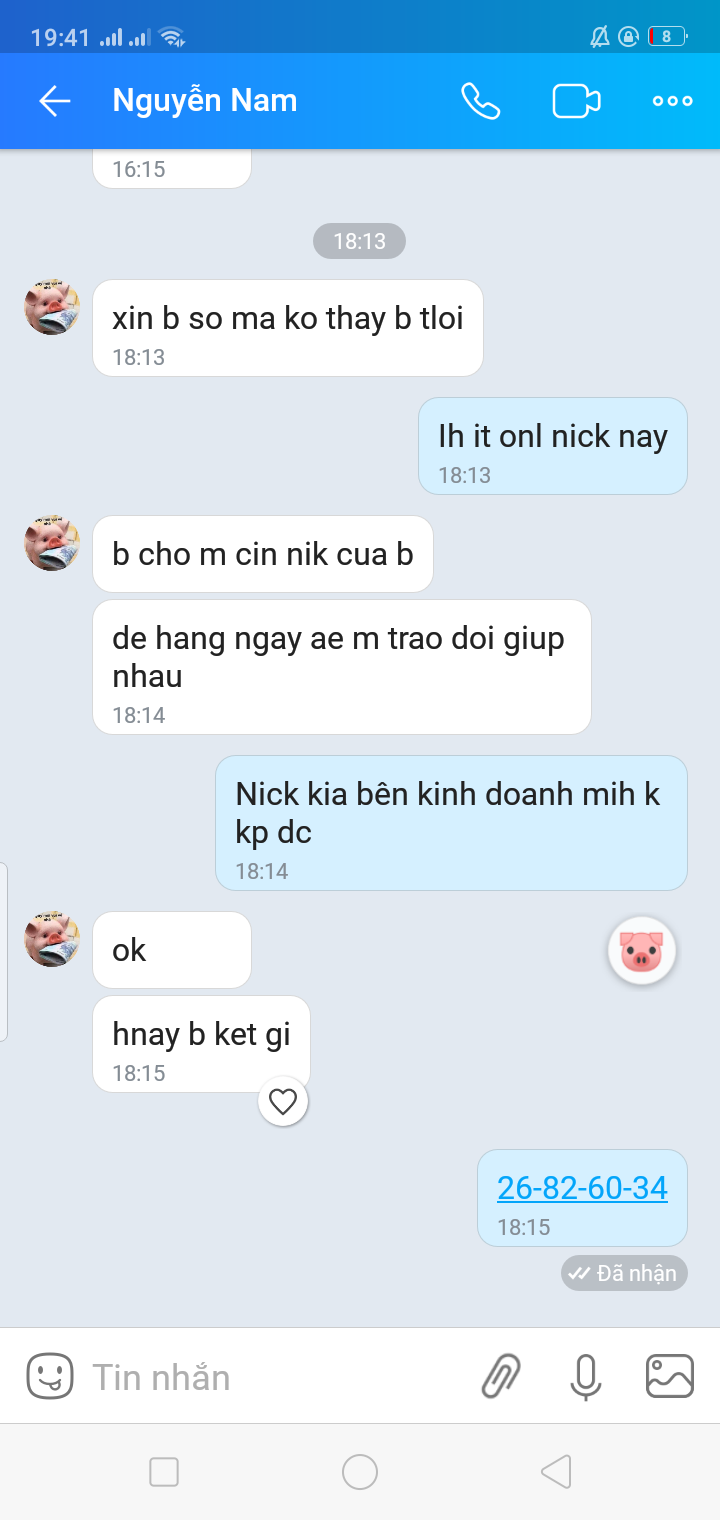Screen dimensions: 720x1520
Task: Open the profile header Nguyễn Nam
Action: (x=205, y=101)
